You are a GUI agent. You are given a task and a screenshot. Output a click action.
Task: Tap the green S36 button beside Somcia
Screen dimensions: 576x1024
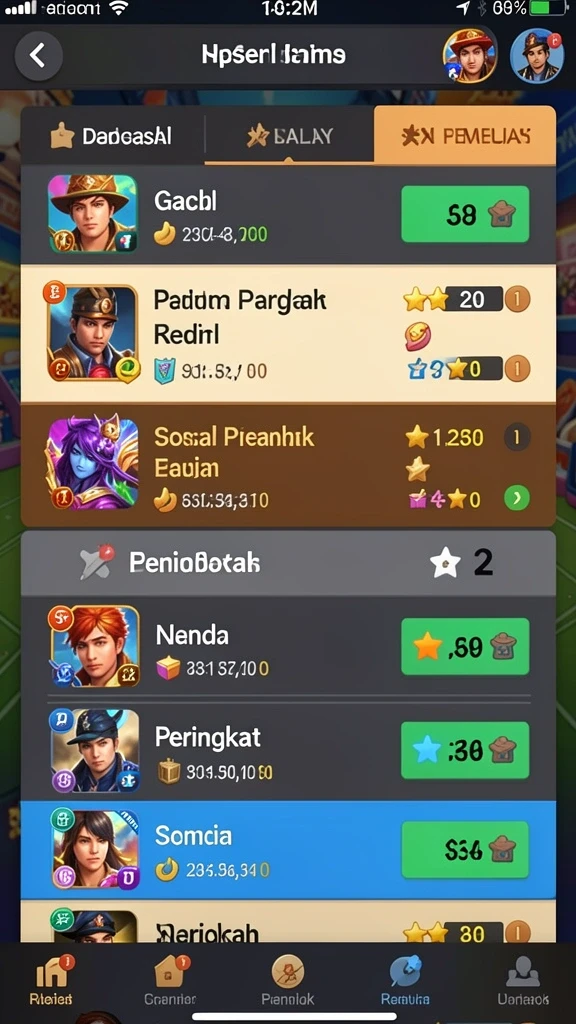pyautogui.click(x=465, y=850)
